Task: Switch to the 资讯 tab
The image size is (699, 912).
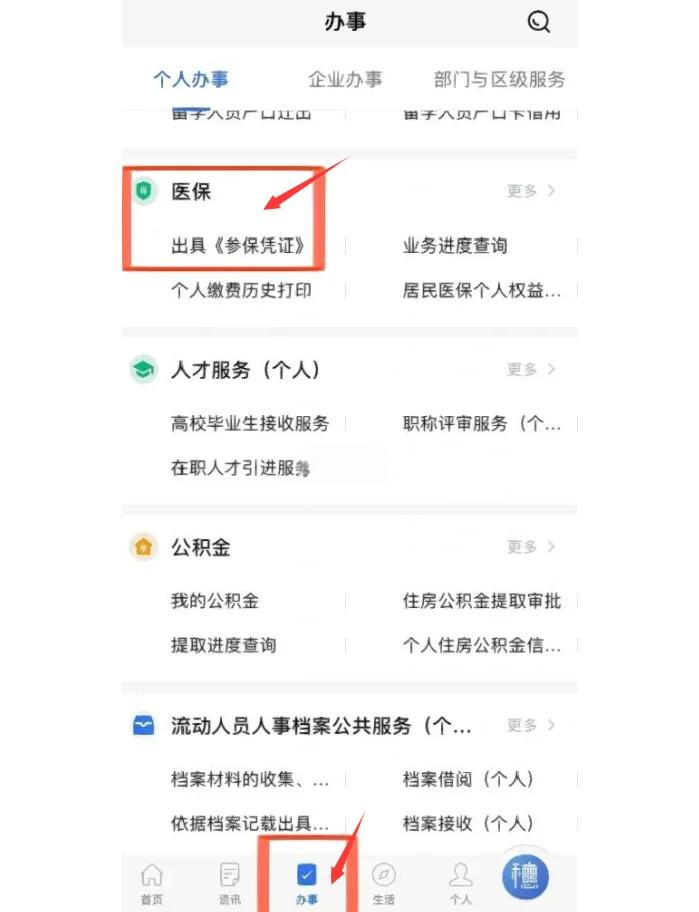Action: coord(230,883)
